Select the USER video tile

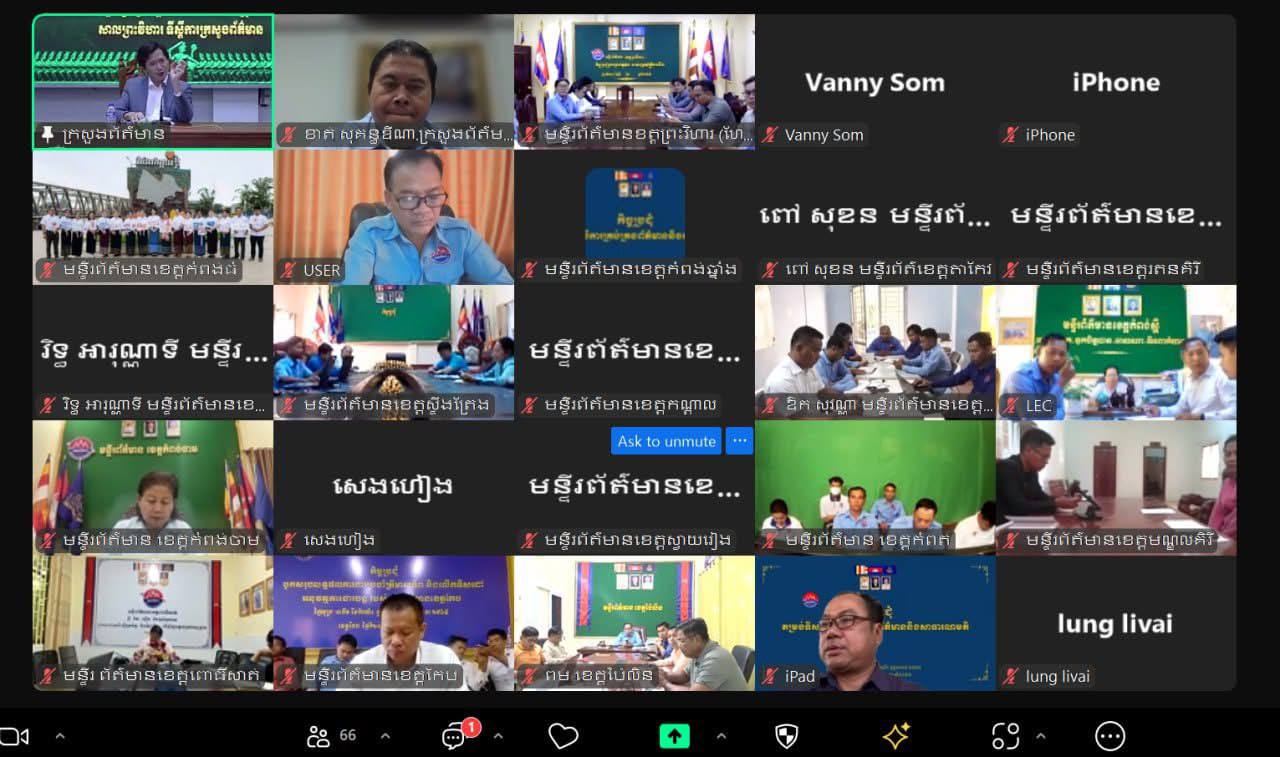click(393, 217)
